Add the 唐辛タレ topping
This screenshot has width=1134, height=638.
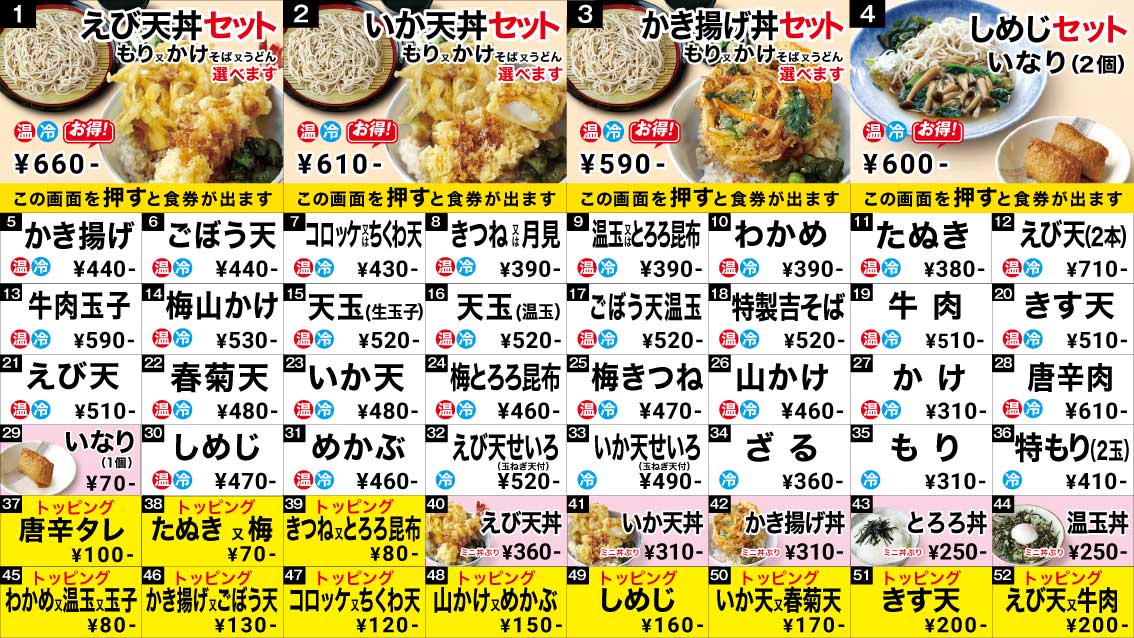[x=71, y=529]
